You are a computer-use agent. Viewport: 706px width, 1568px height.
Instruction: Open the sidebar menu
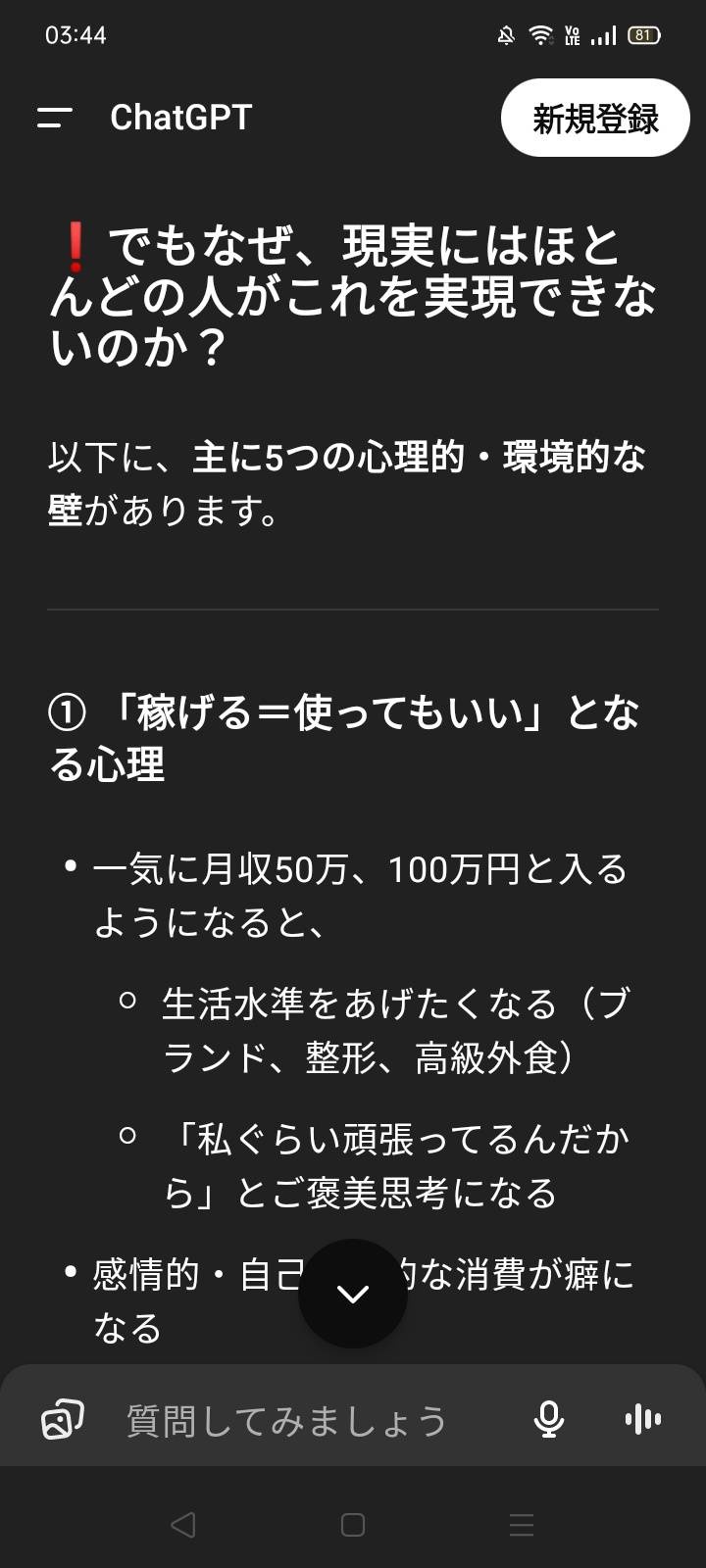coord(55,118)
